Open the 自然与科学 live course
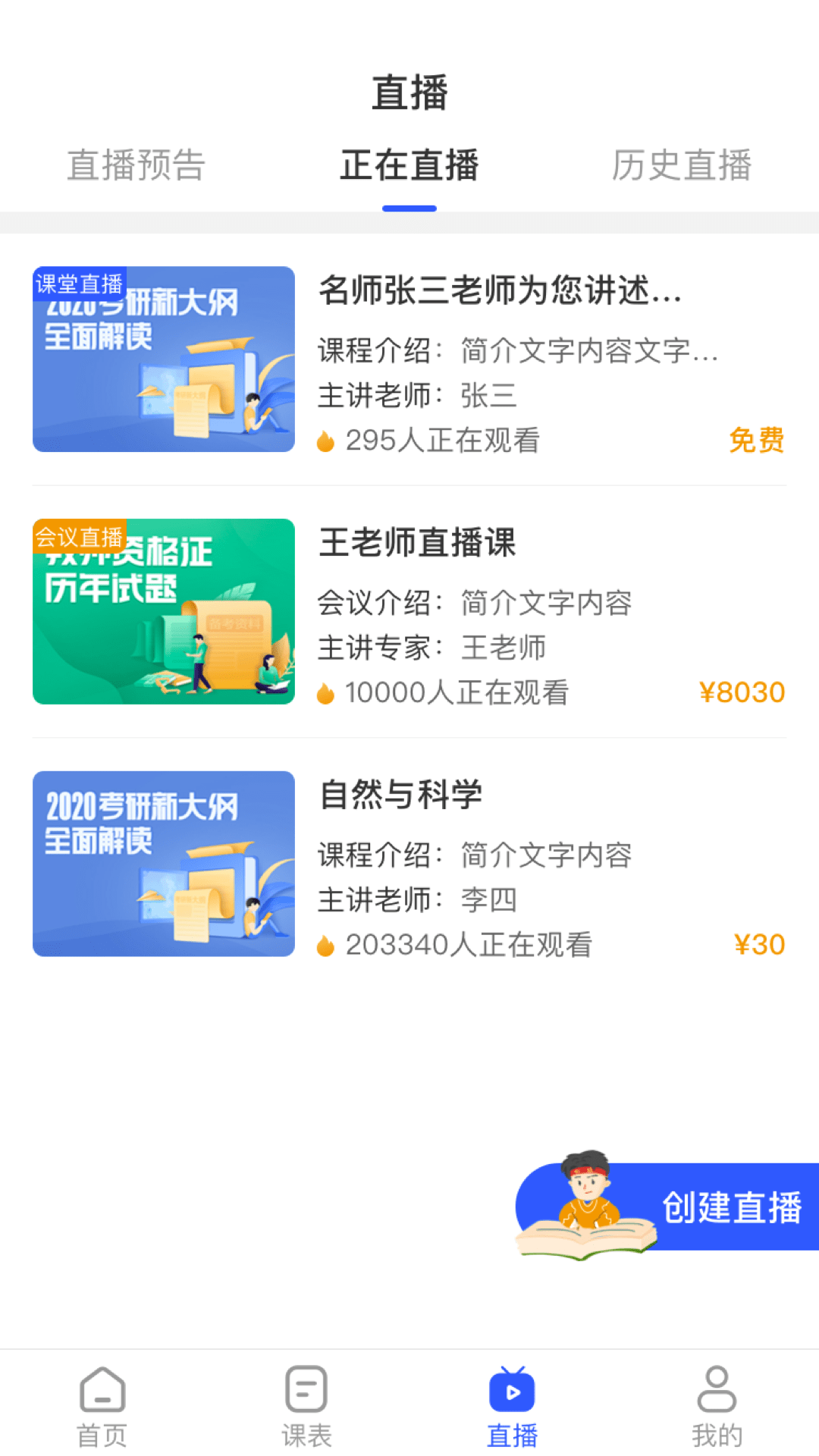 tap(409, 864)
